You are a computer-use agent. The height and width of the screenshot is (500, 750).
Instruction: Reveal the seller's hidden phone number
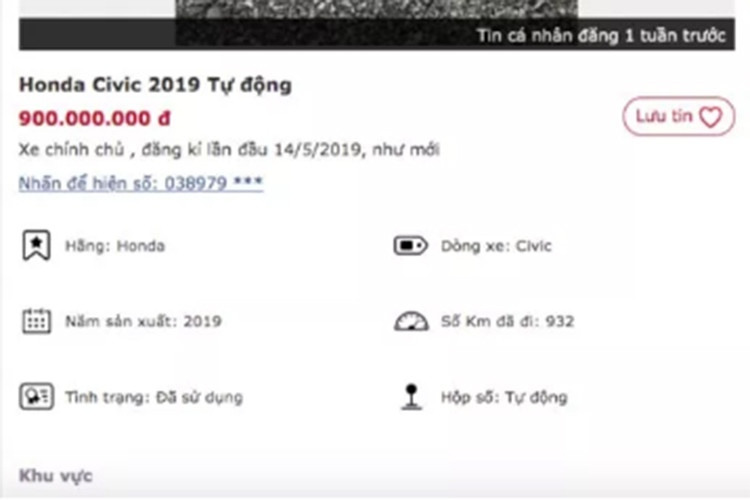[x=141, y=184]
